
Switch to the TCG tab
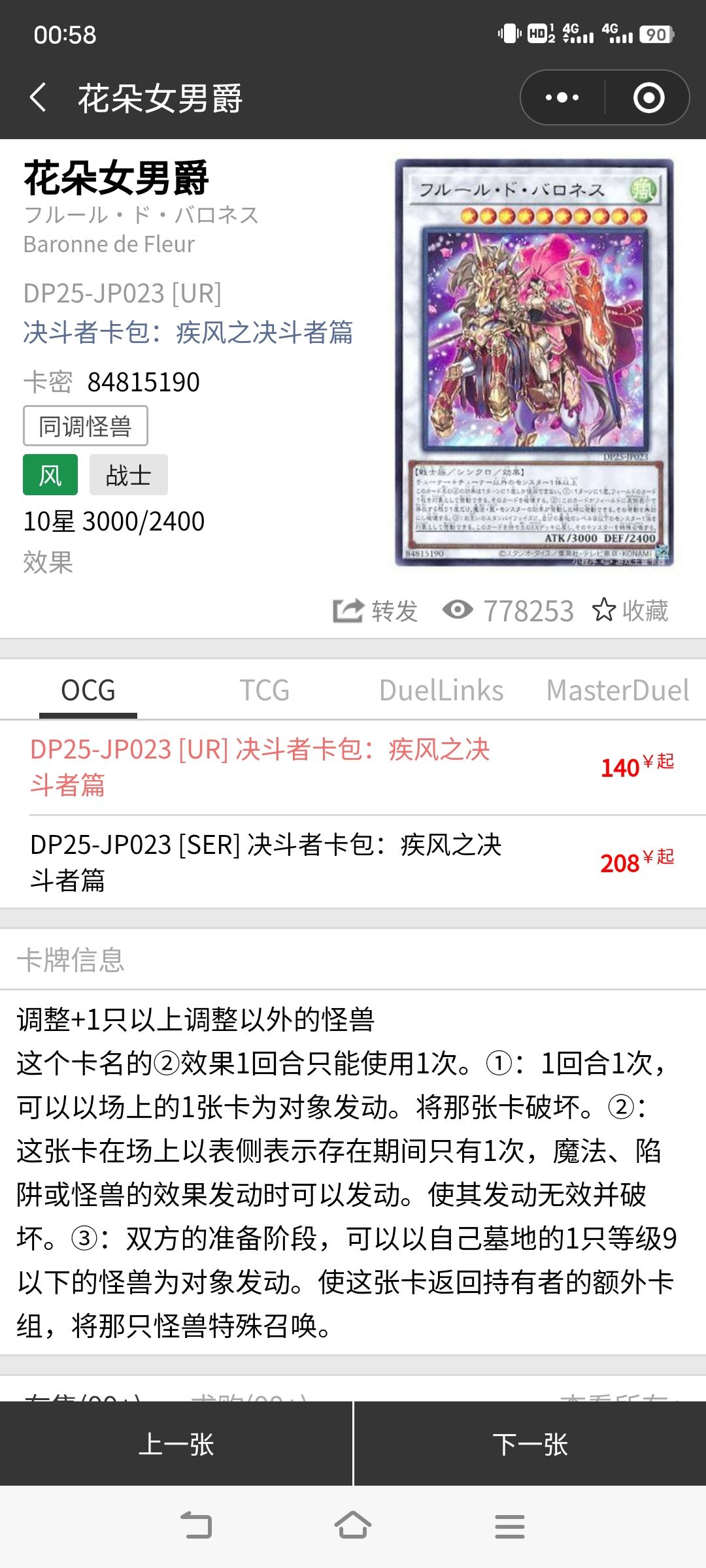tap(265, 690)
